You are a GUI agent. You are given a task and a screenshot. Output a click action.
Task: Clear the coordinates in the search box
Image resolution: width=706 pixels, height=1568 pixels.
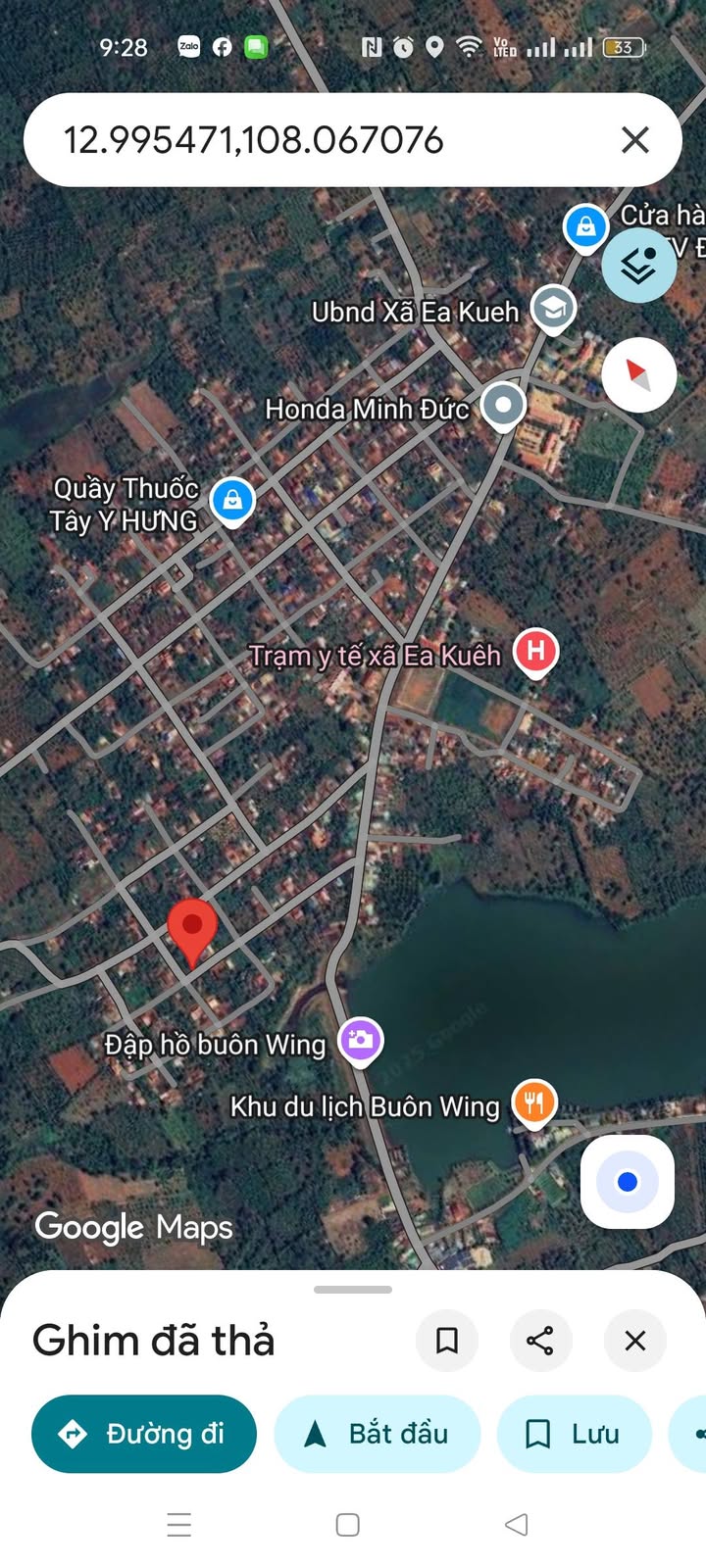(x=635, y=140)
